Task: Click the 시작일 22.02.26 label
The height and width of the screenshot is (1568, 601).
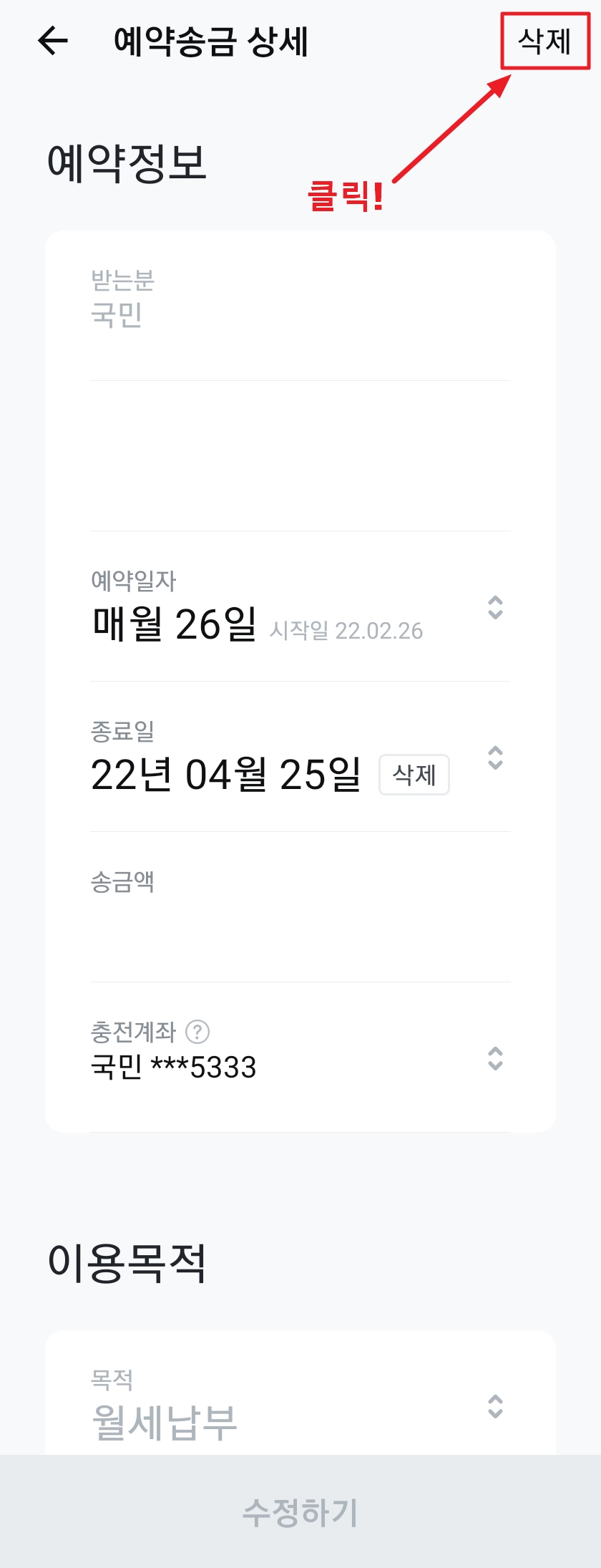Action: click(x=347, y=631)
